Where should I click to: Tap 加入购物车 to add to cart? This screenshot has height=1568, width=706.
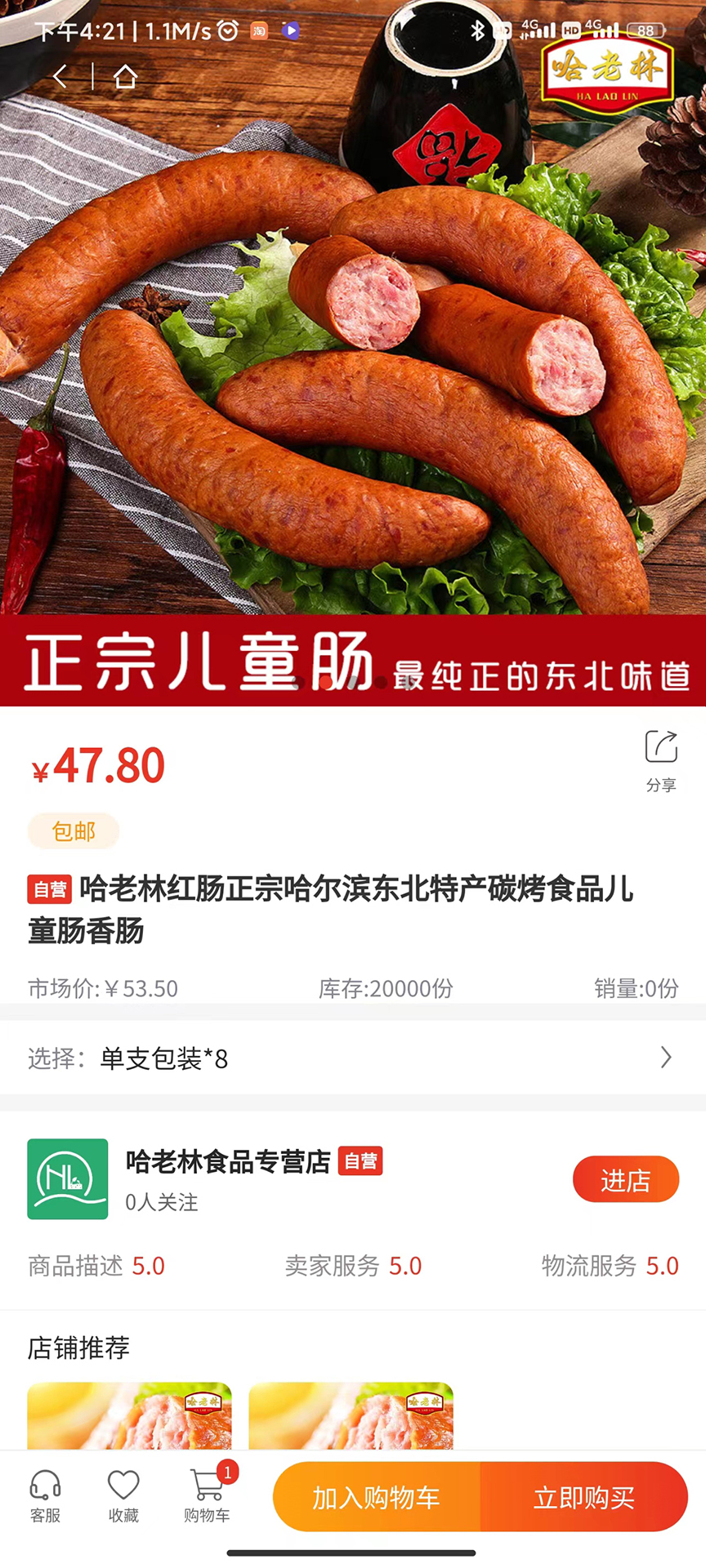tap(377, 1497)
